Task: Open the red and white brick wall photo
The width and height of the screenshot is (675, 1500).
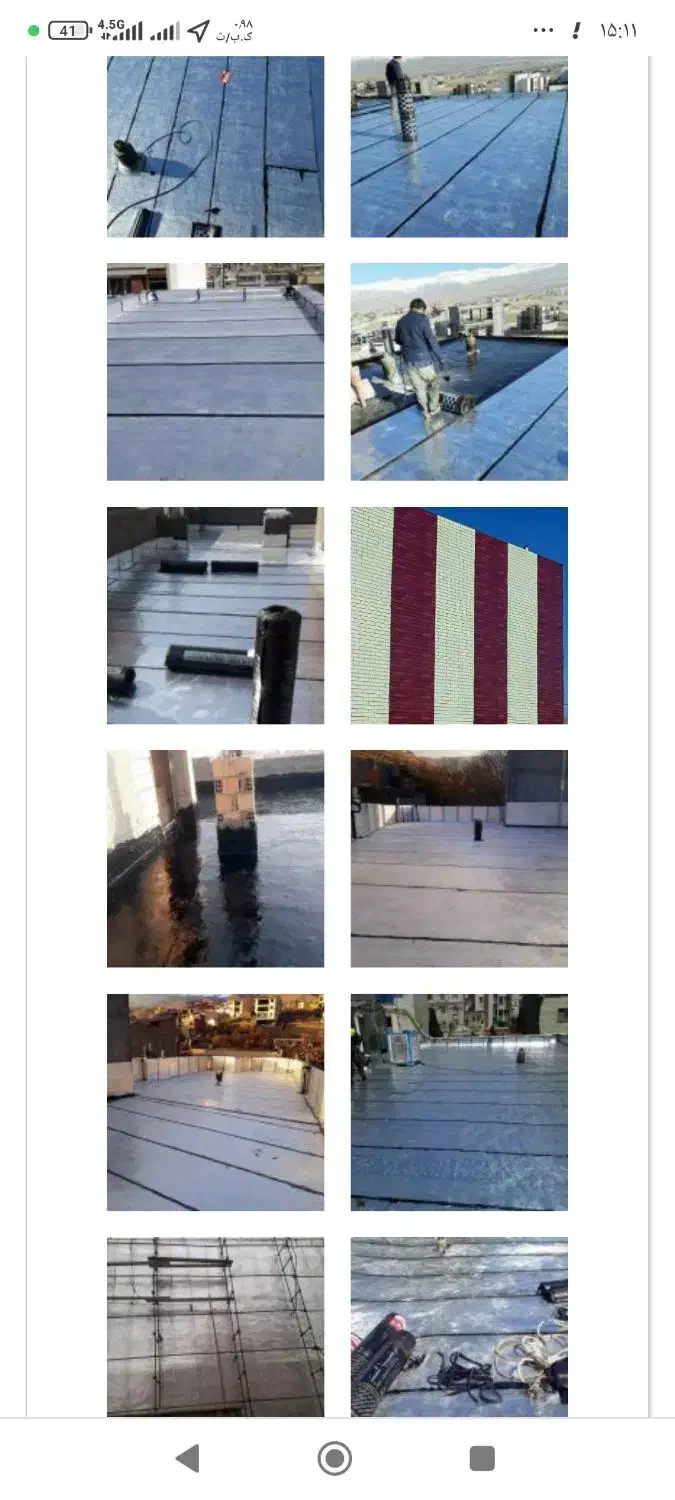Action: click(x=459, y=615)
